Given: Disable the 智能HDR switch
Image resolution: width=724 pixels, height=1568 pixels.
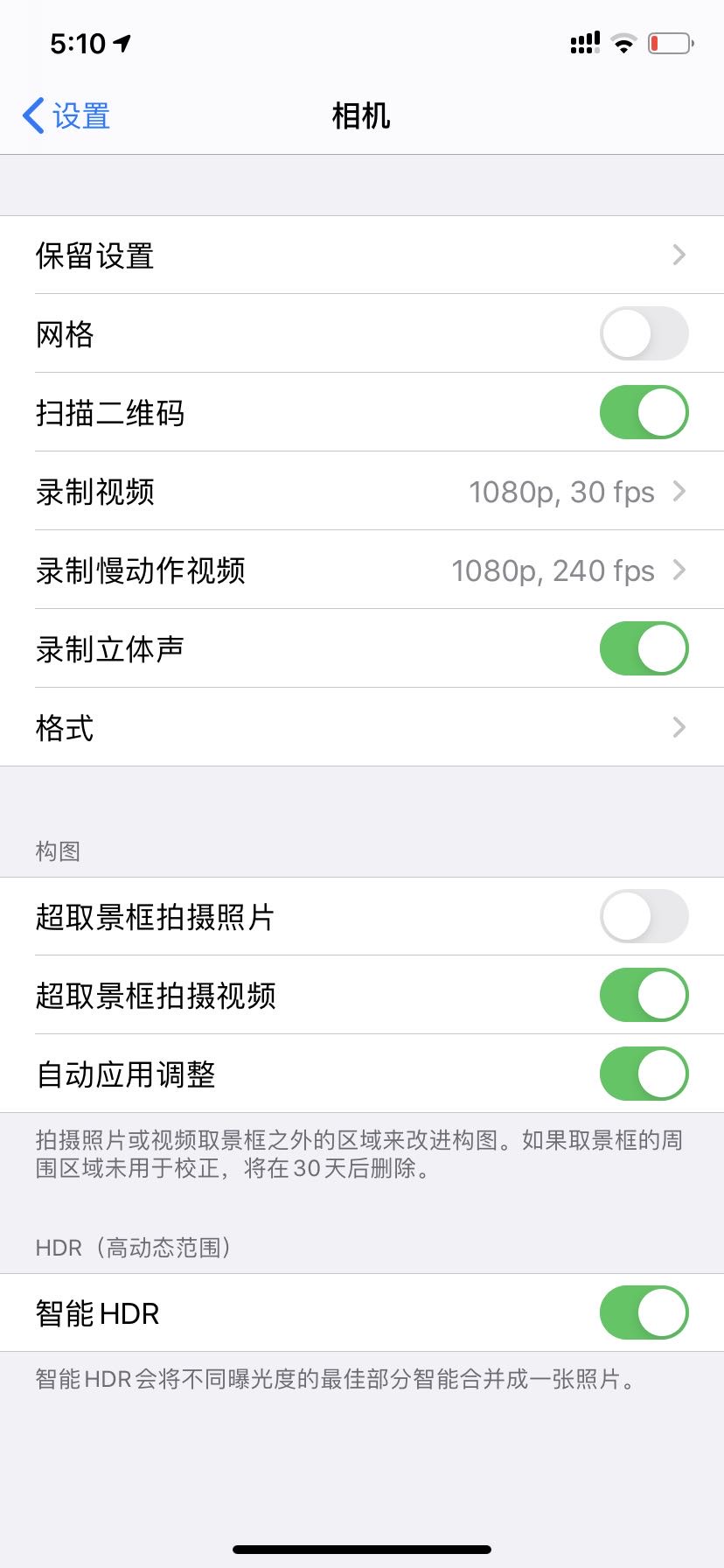Looking at the screenshot, I should click(644, 1312).
